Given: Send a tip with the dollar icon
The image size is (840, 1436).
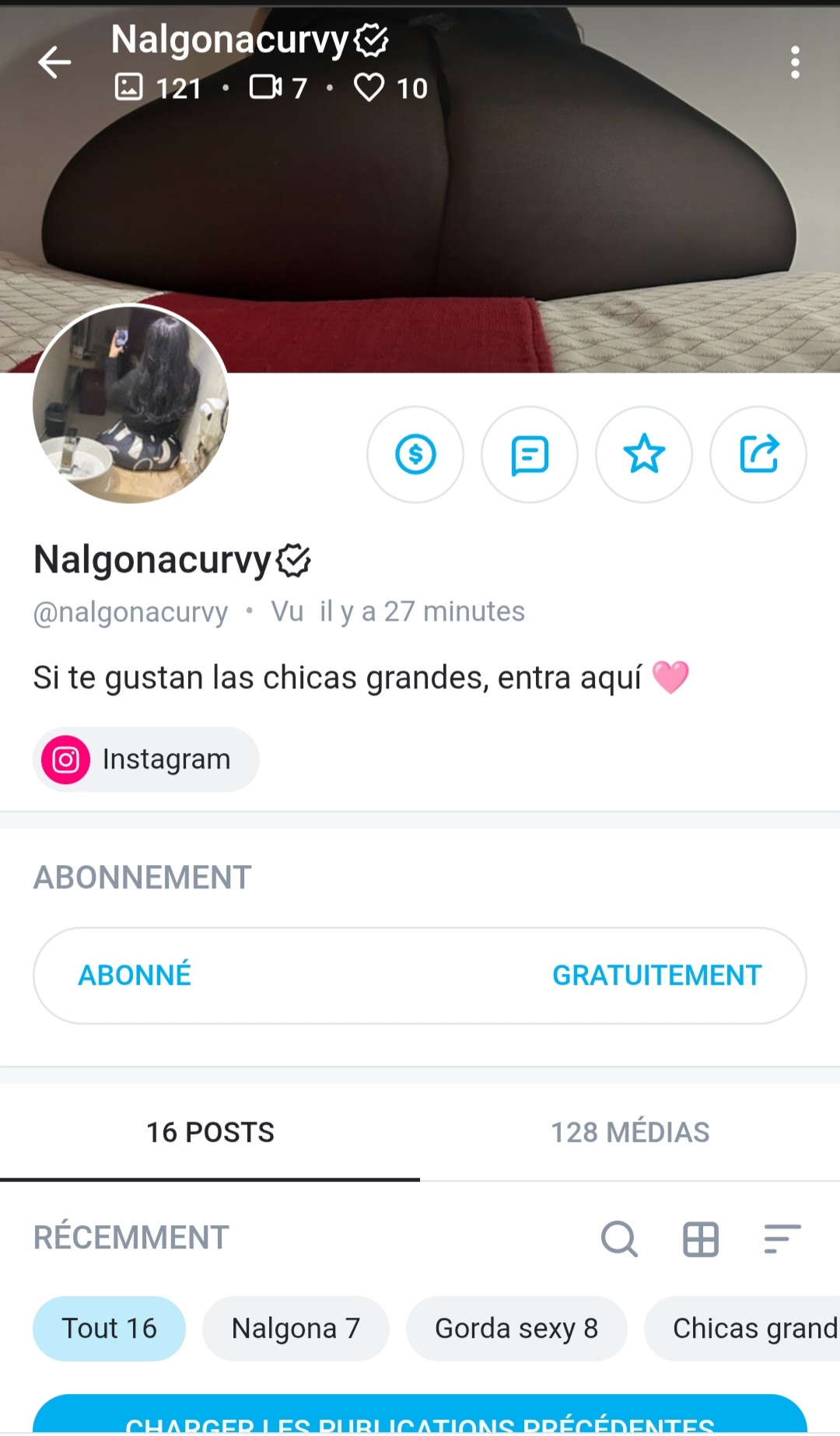Looking at the screenshot, I should click(x=415, y=454).
